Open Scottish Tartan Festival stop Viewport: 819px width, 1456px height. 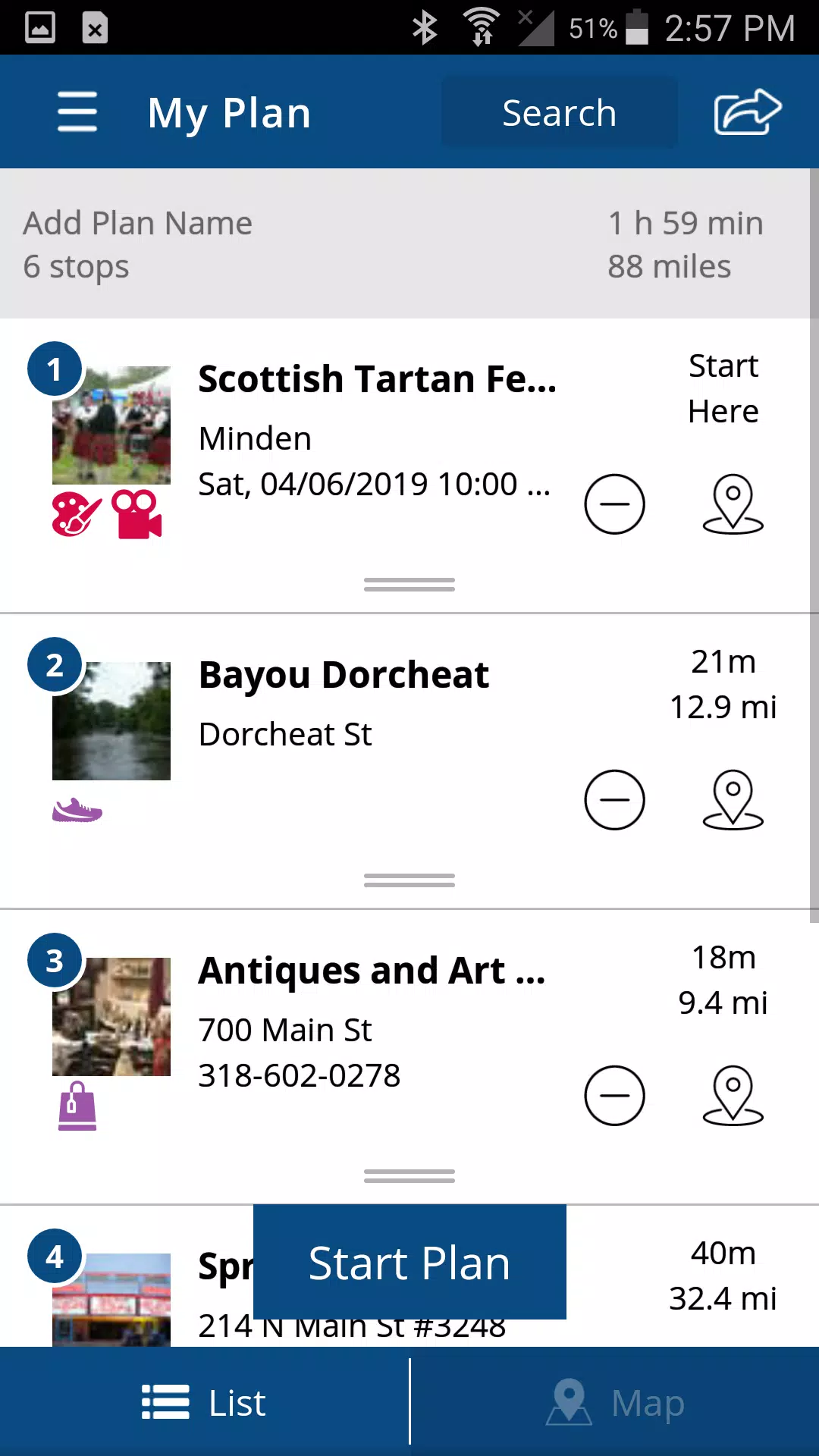[x=377, y=378]
